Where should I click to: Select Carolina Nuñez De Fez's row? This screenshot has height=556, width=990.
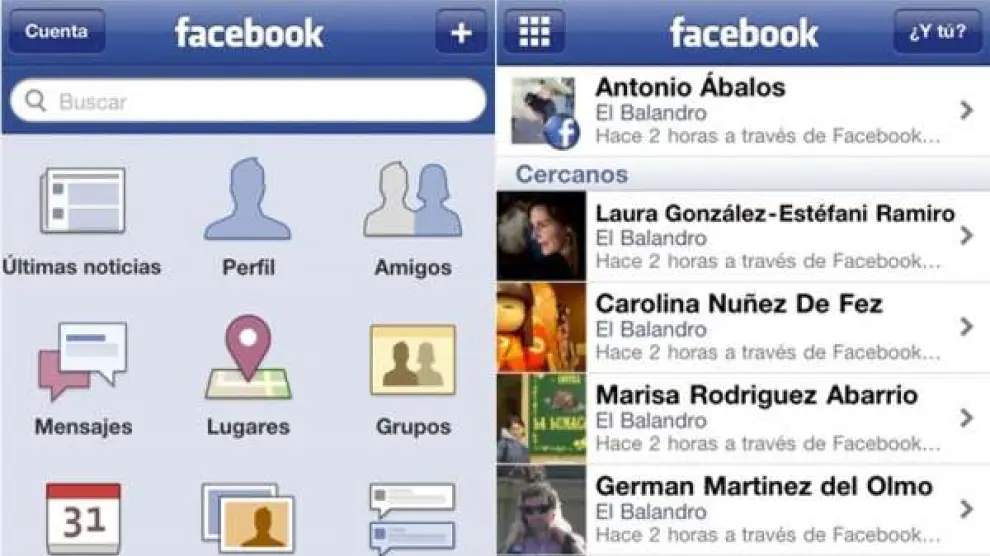[x=742, y=328]
